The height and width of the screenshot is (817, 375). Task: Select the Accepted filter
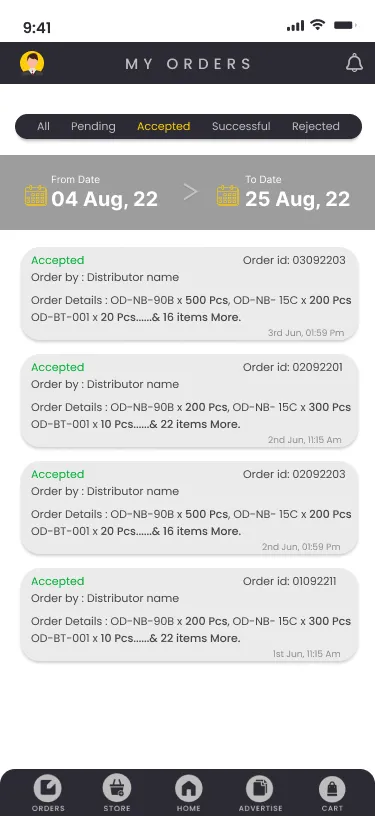pyautogui.click(x=164, y=126)
